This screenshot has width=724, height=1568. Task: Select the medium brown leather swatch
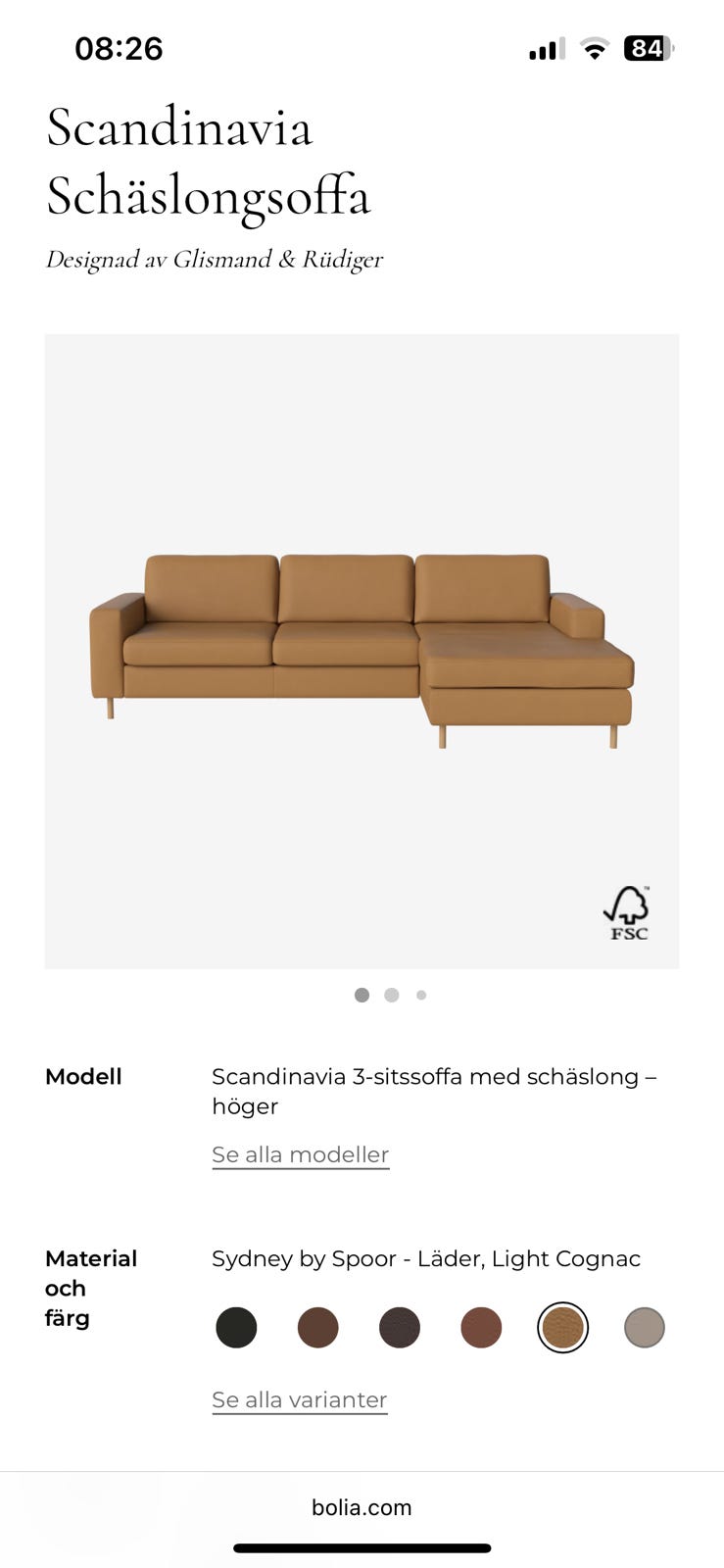click(x=317, y=1327)
